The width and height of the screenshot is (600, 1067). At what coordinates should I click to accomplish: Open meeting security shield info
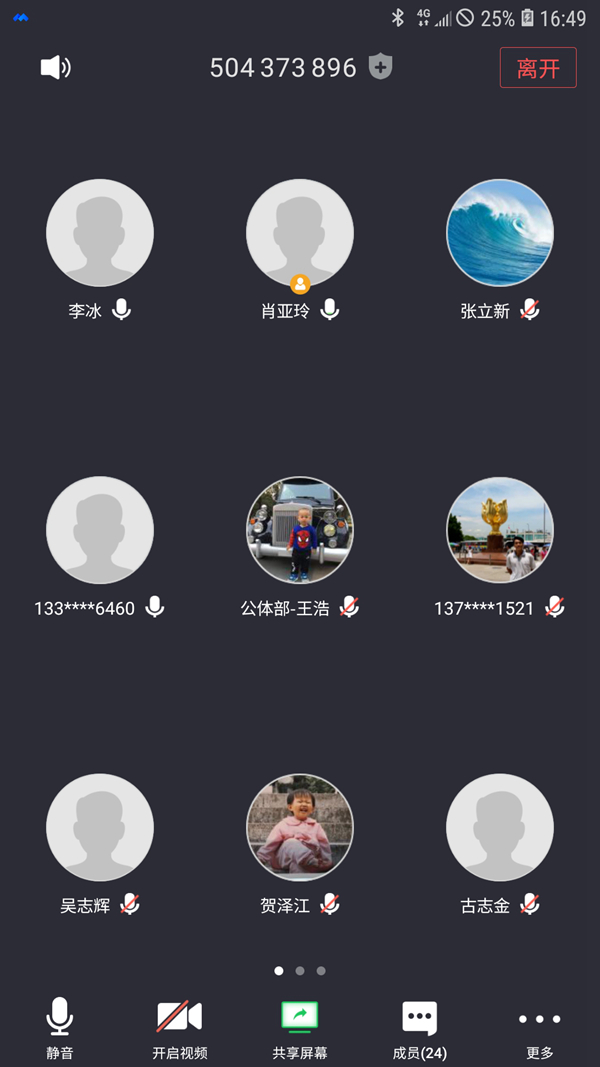click(380, 67)
